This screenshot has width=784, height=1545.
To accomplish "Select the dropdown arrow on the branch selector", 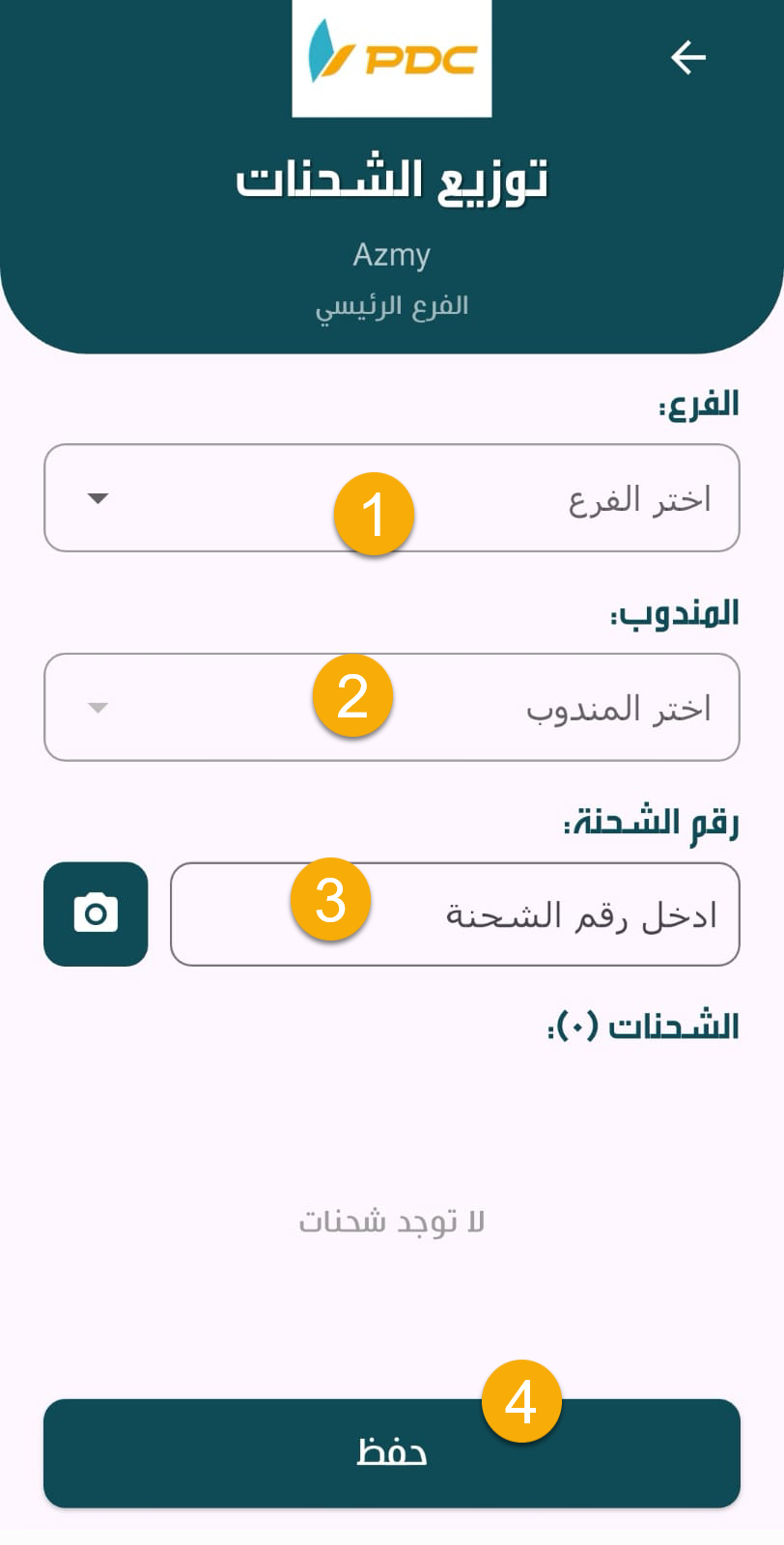I will (x=97, y=498).
